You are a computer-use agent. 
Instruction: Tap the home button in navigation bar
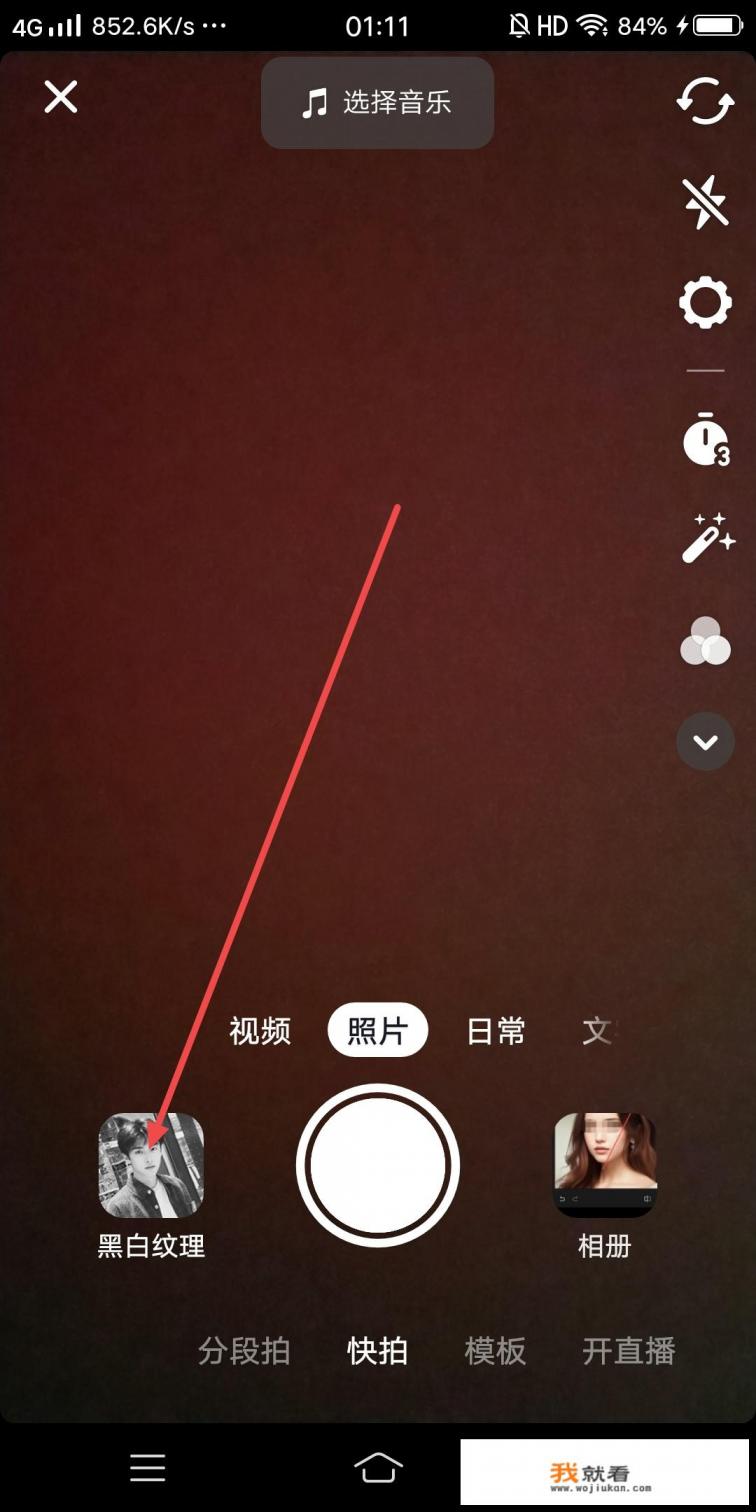coord(378,1466)
